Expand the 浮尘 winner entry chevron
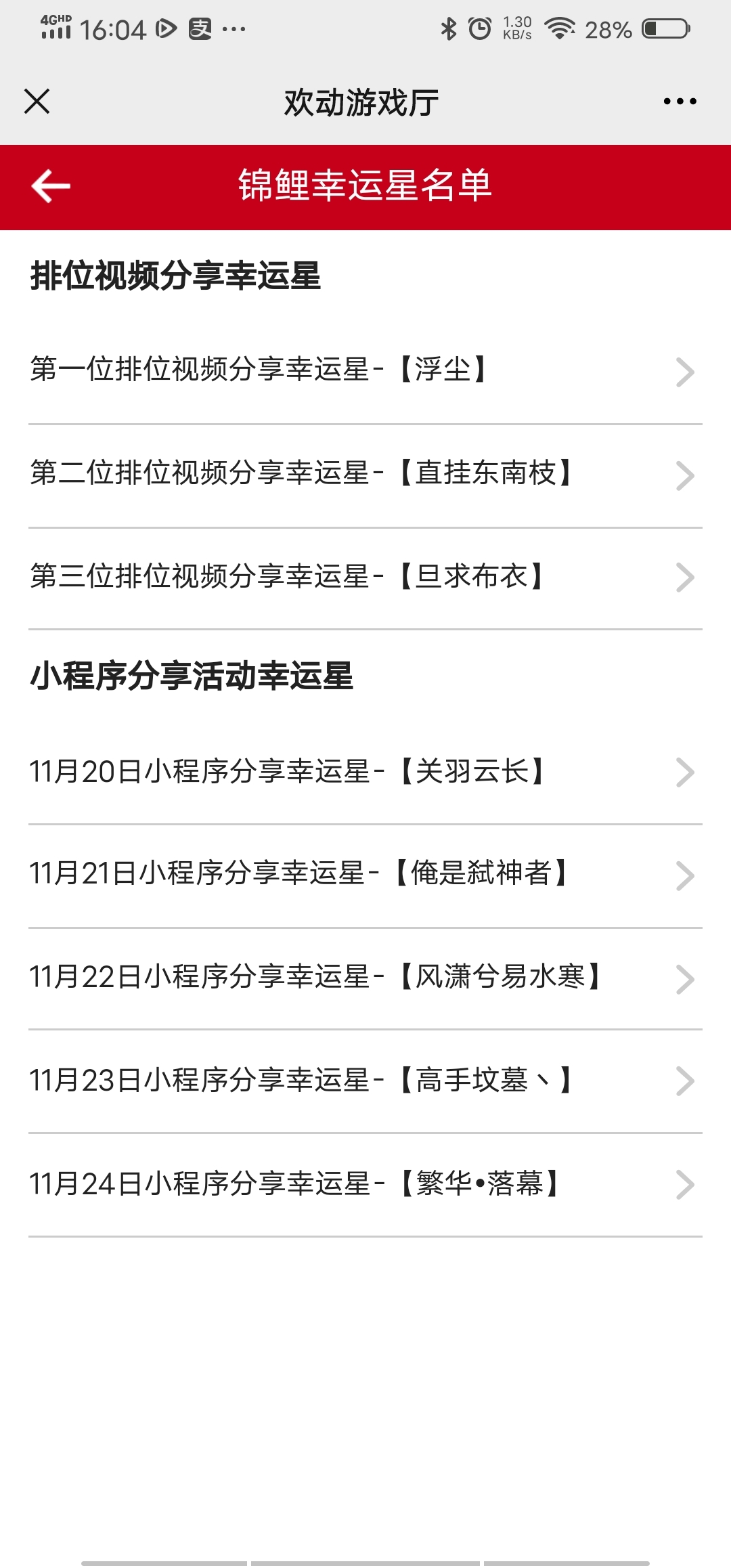This screenshot has width=731, height=1568. point(685,372)
